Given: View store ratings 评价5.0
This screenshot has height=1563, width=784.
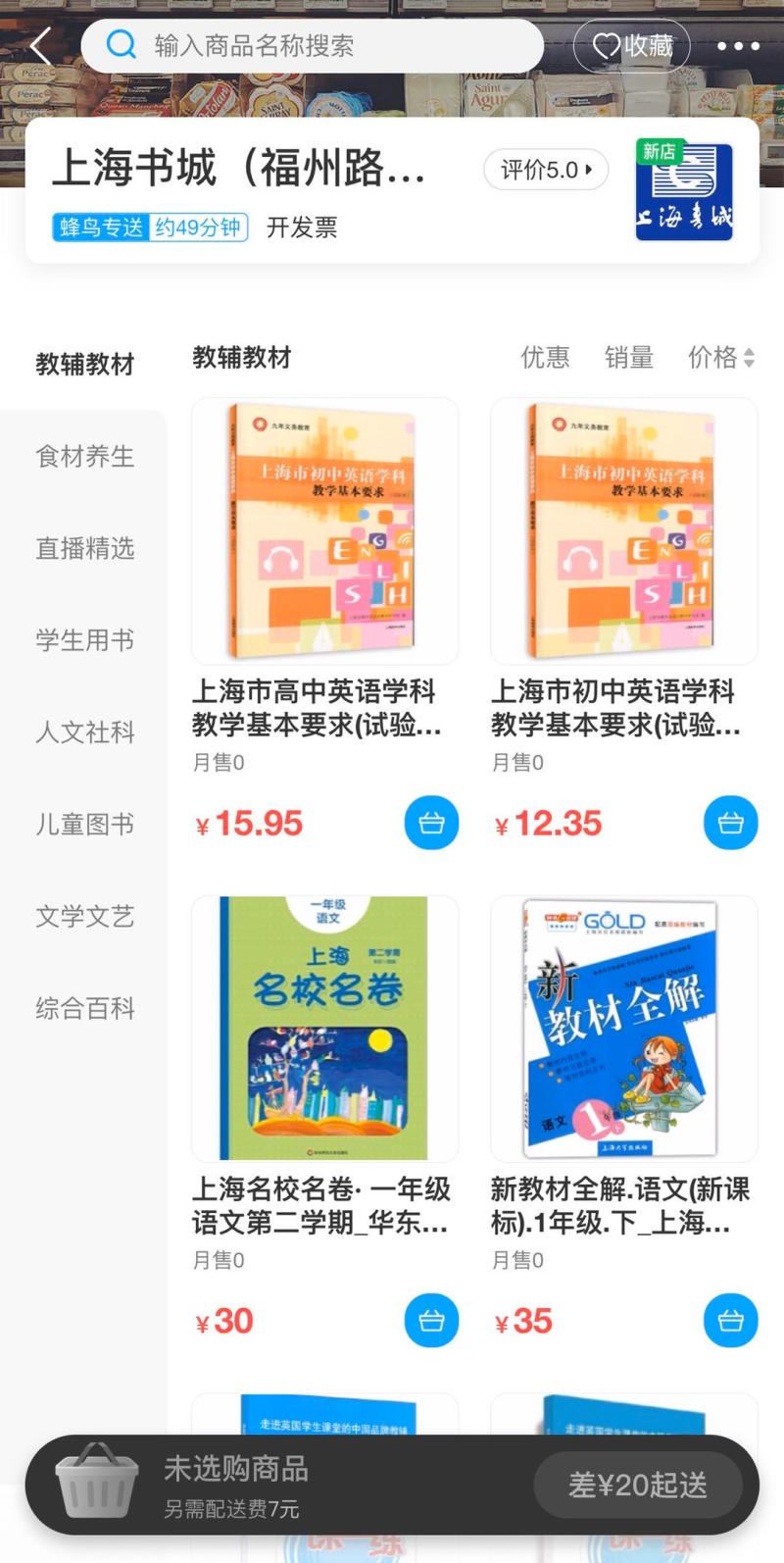Looking at the screenshot, I should point(546,170).
